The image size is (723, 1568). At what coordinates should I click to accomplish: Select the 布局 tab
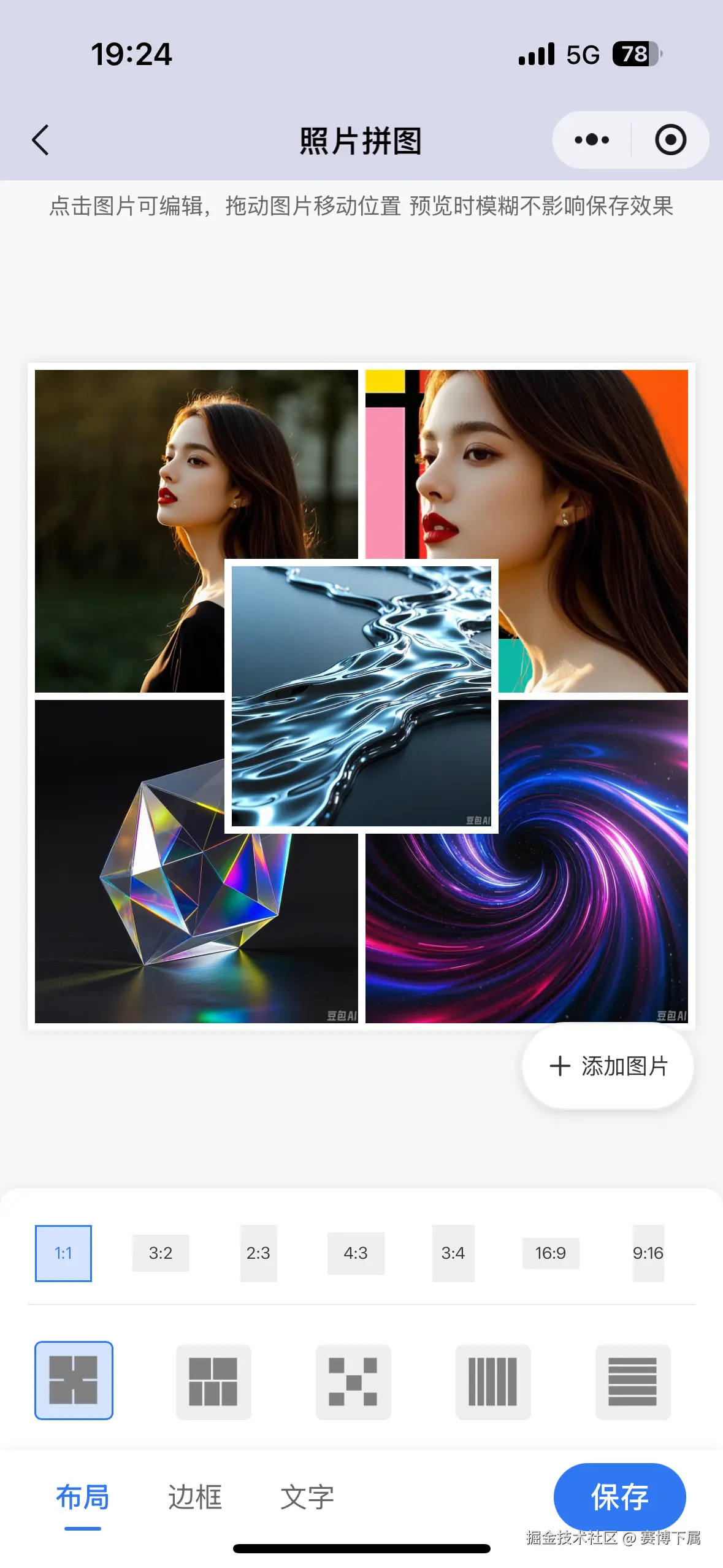[83, 1496]
